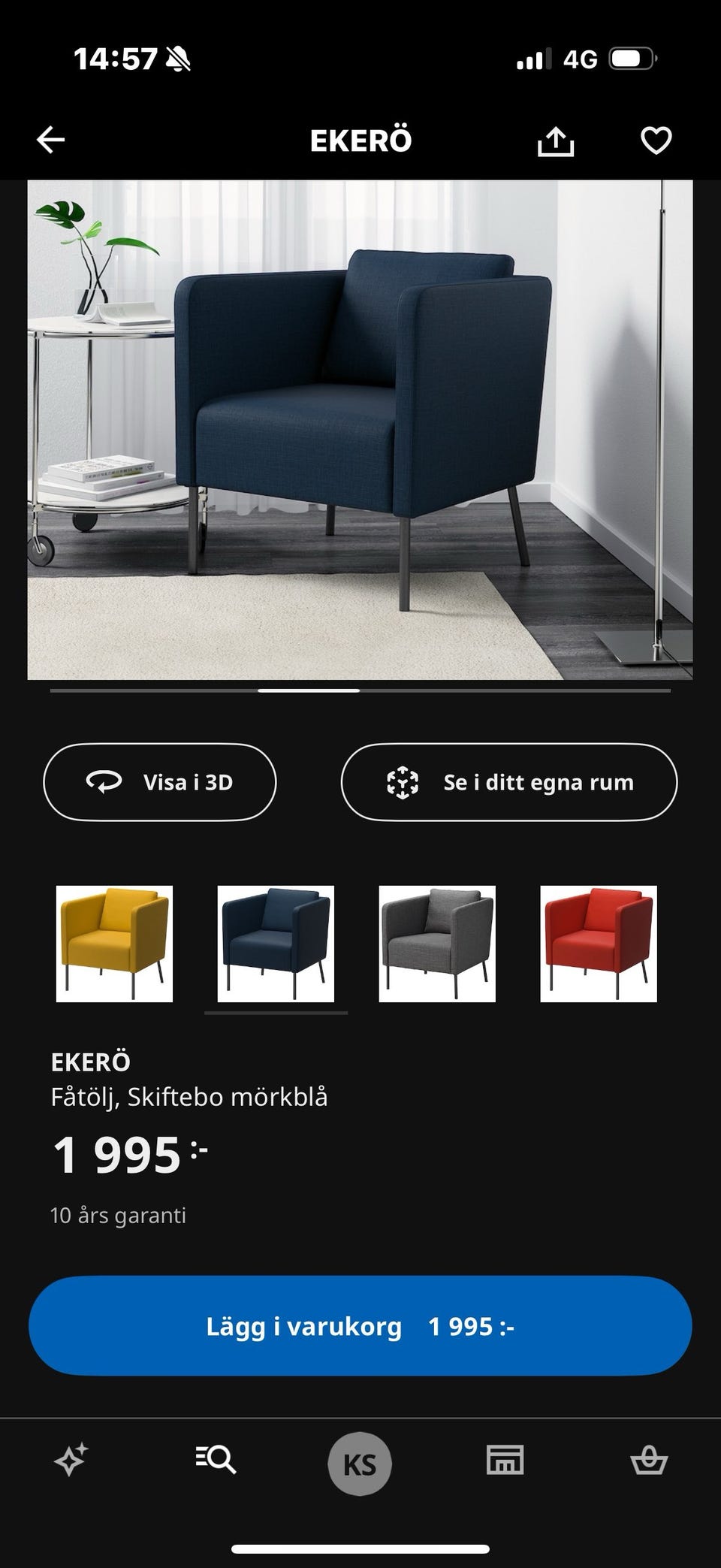Select the yellow armchair variant

[x=114, y=944]
